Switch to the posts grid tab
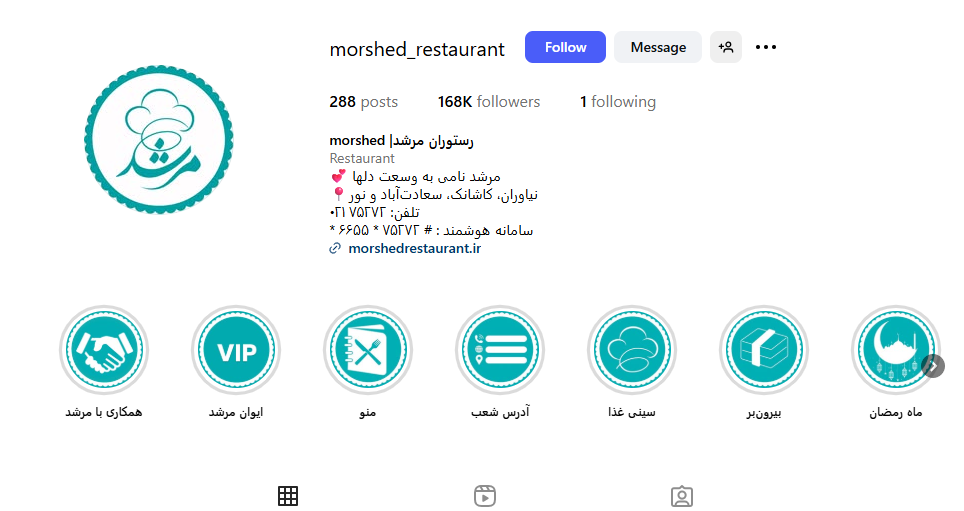Viewport: 964px width, 511px height. 288,495
